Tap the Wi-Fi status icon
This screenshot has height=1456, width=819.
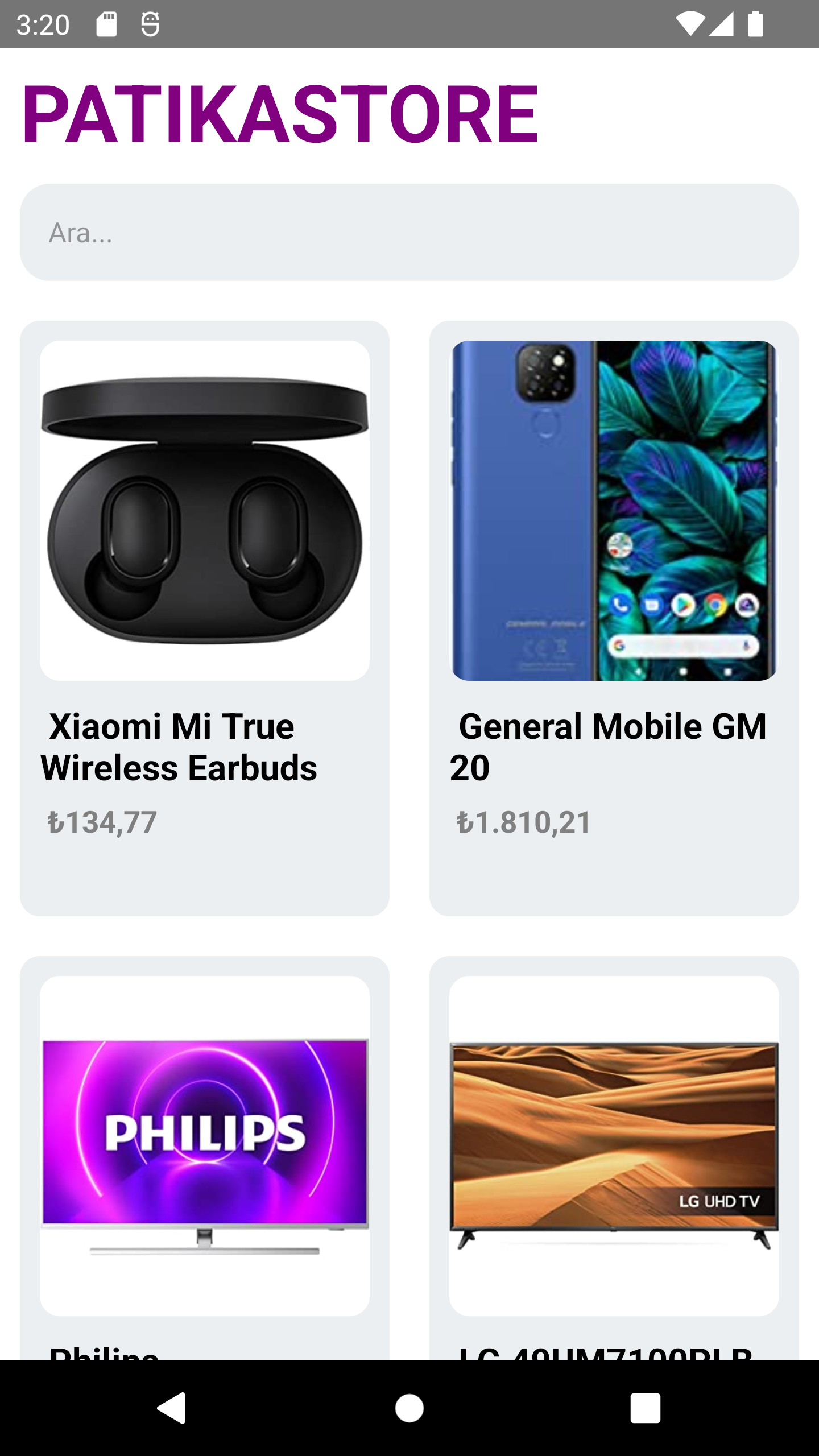click(x=690, y=23)
